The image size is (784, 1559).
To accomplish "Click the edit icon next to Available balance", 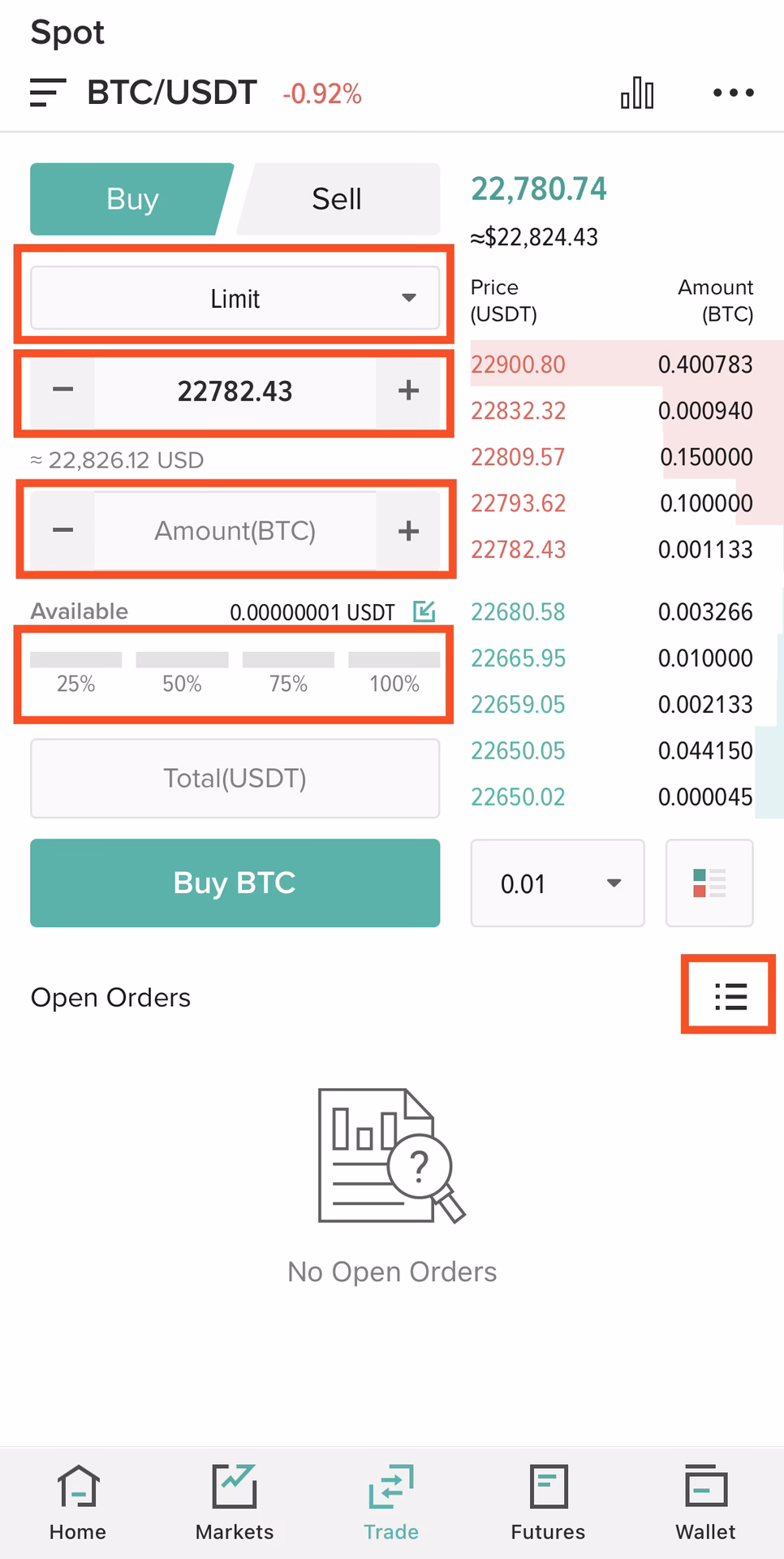I will pos(424,612).
